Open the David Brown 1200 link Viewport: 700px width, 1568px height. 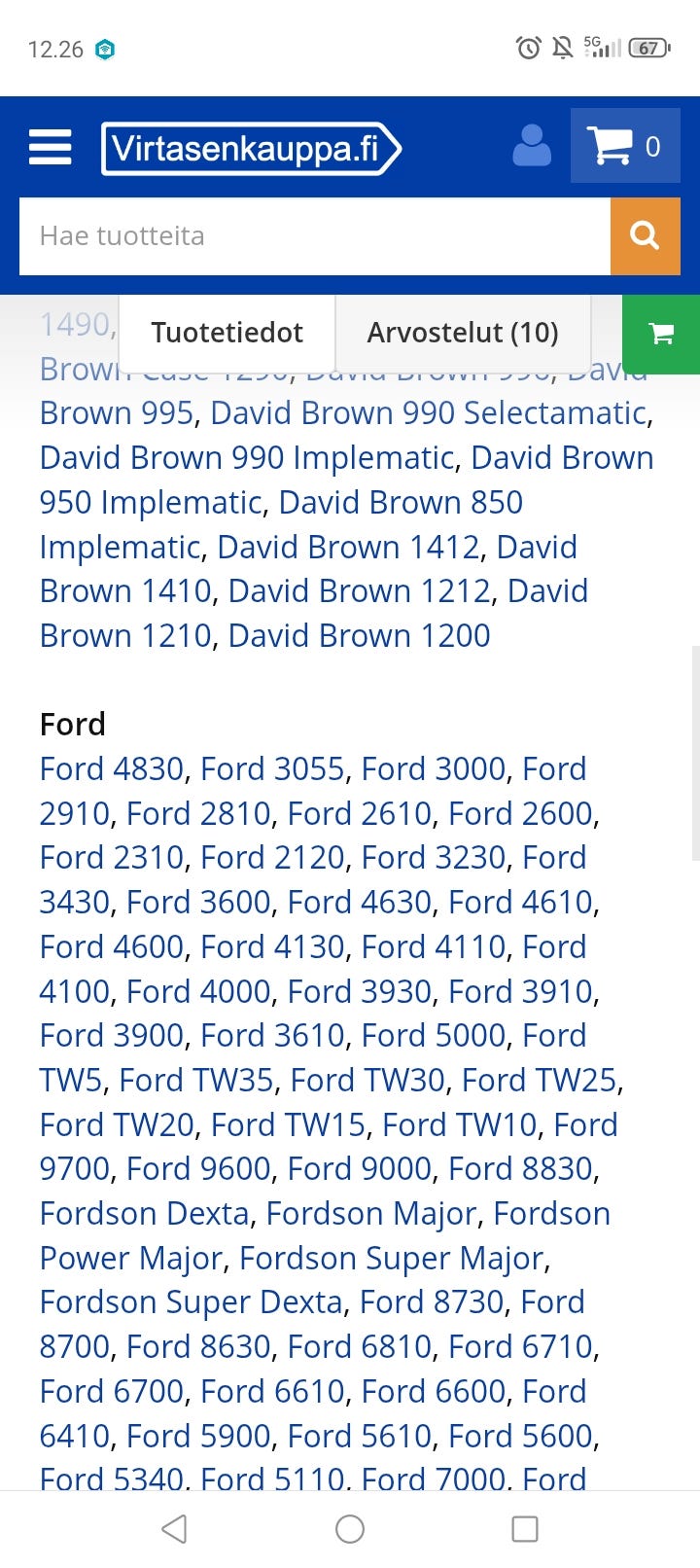[359, 636]
